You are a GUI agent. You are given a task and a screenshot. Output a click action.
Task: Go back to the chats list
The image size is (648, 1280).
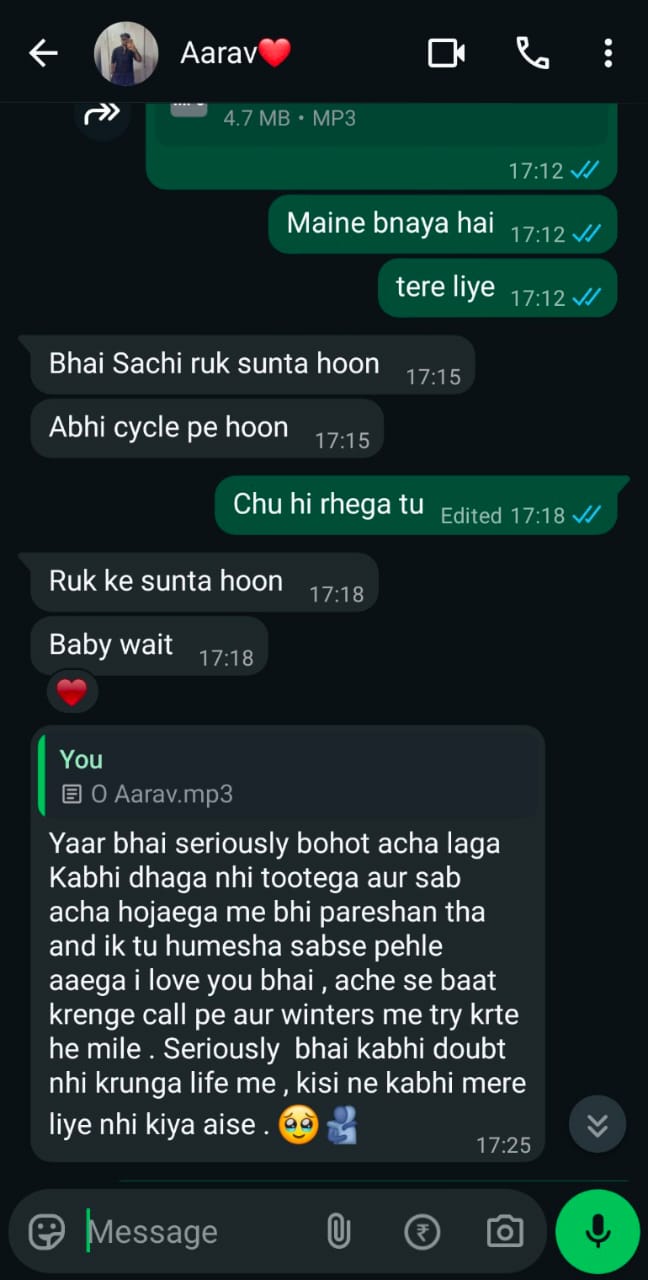coord(43,53)
